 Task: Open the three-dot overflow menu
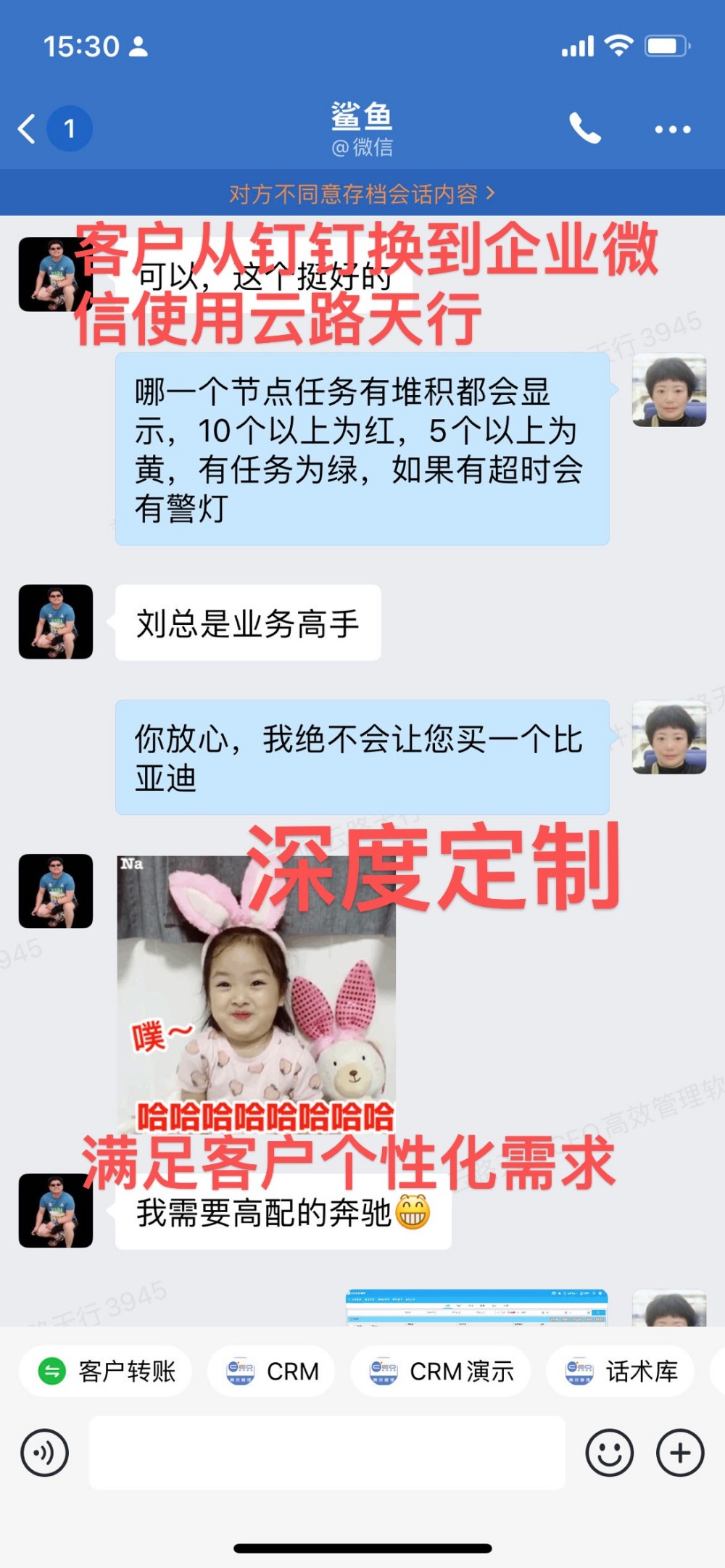pos(672,130)
